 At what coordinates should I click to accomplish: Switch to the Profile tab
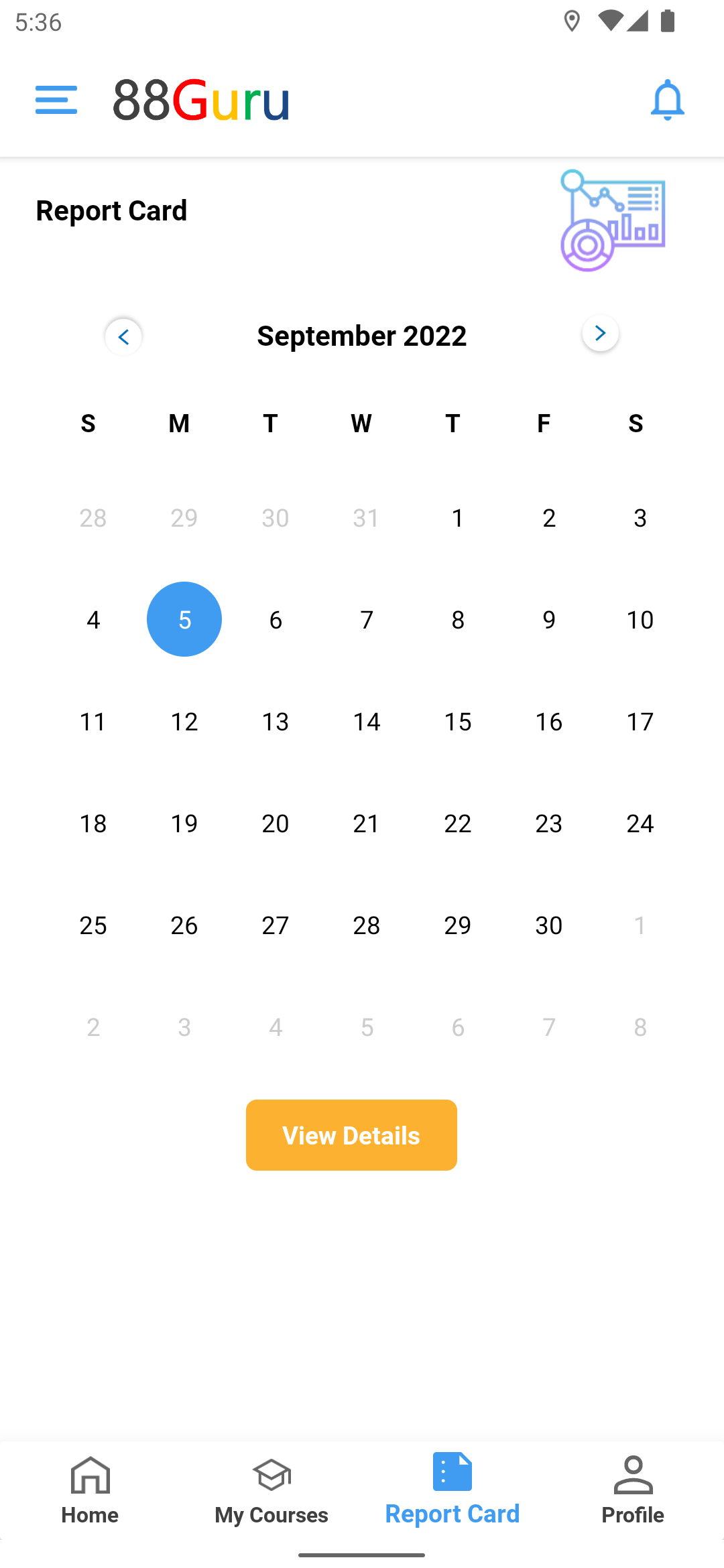(633, 1490)
